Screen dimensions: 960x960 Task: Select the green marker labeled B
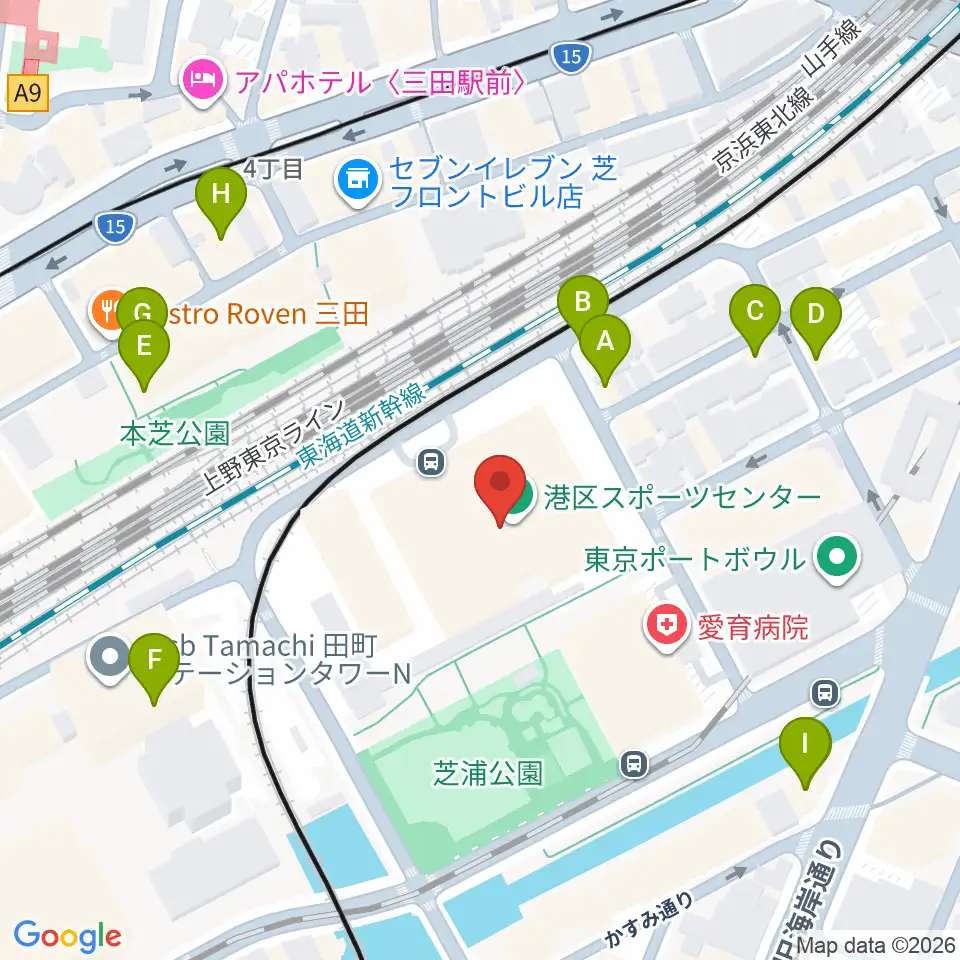click(x=583, y=308)
